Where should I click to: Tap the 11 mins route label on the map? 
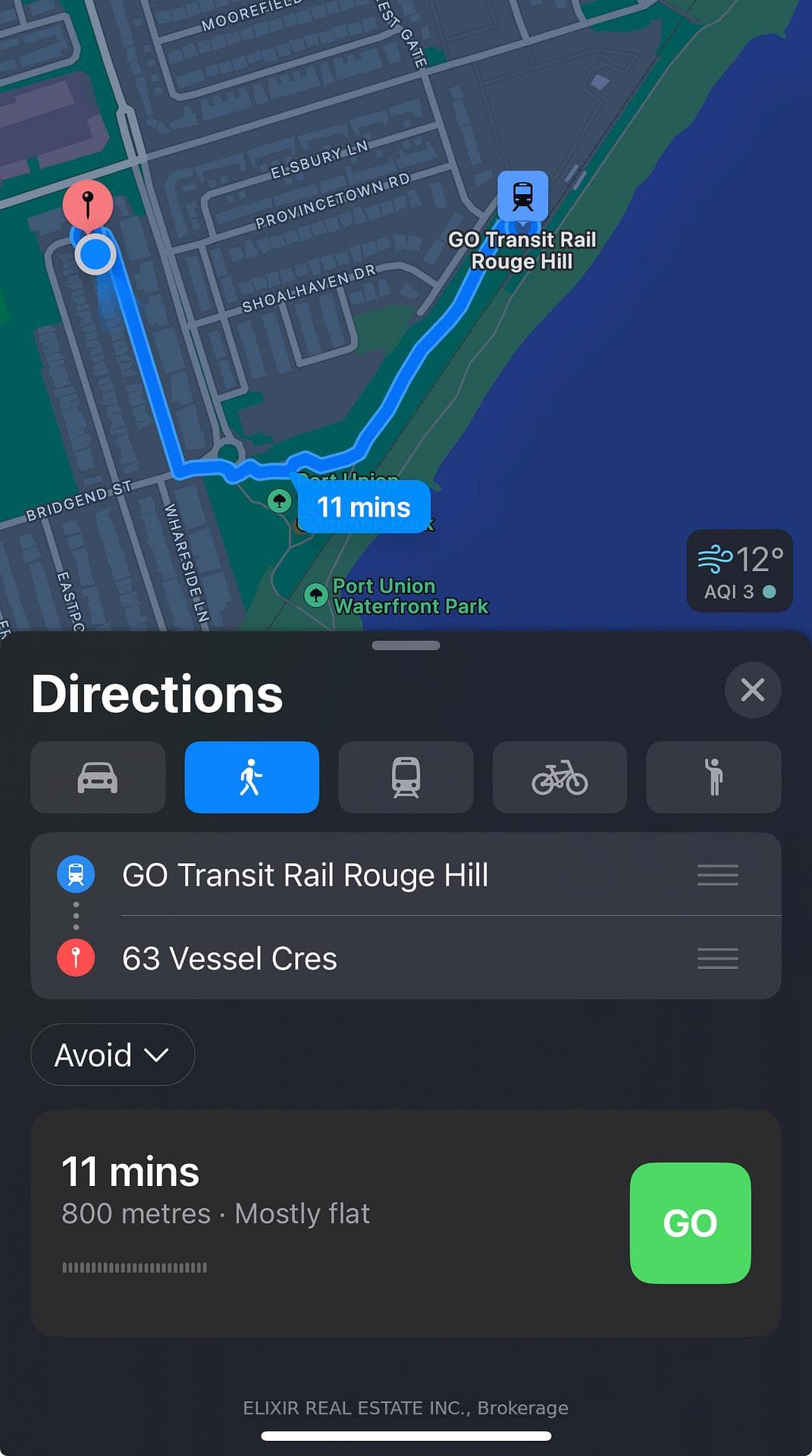[364, 507]
